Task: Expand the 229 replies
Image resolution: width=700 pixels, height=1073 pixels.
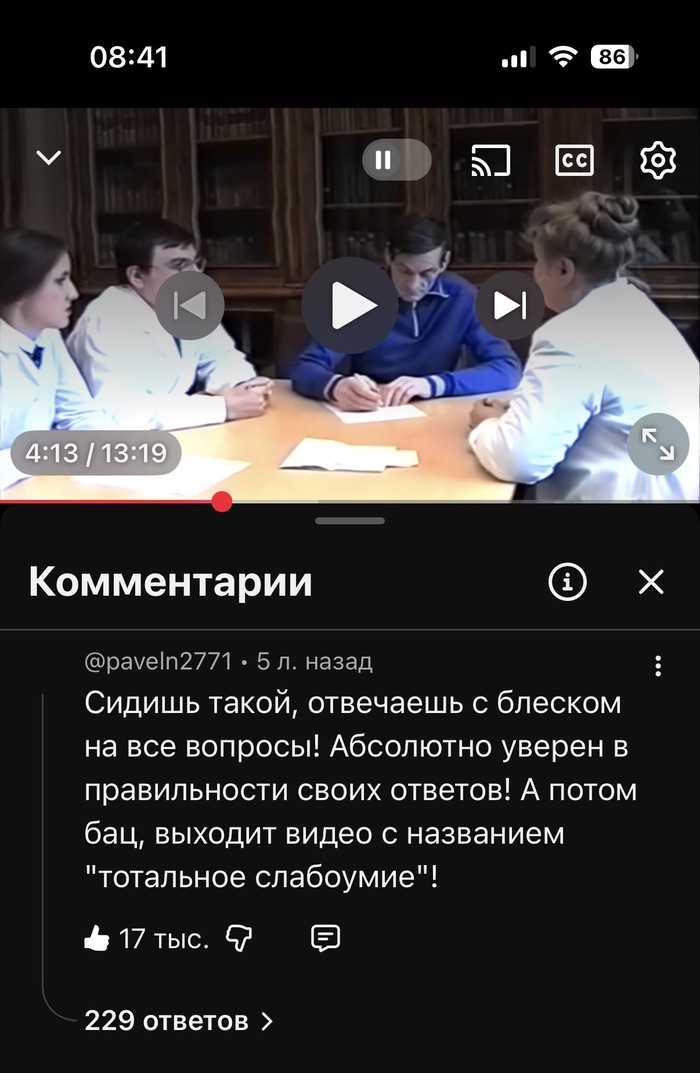Action: pyautogui.click(x=178, y=1021)
